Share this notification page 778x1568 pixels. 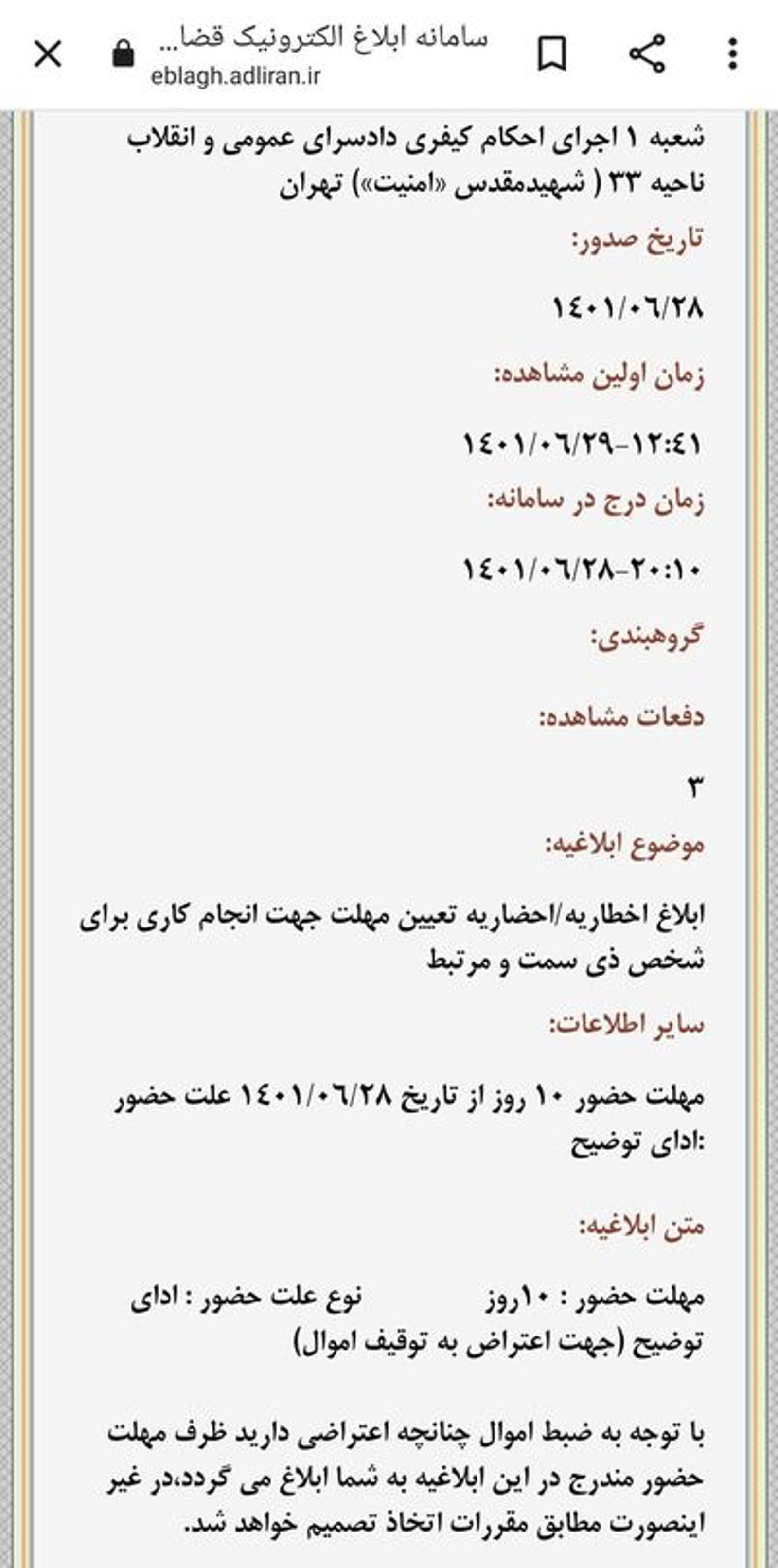click(647, 54)
